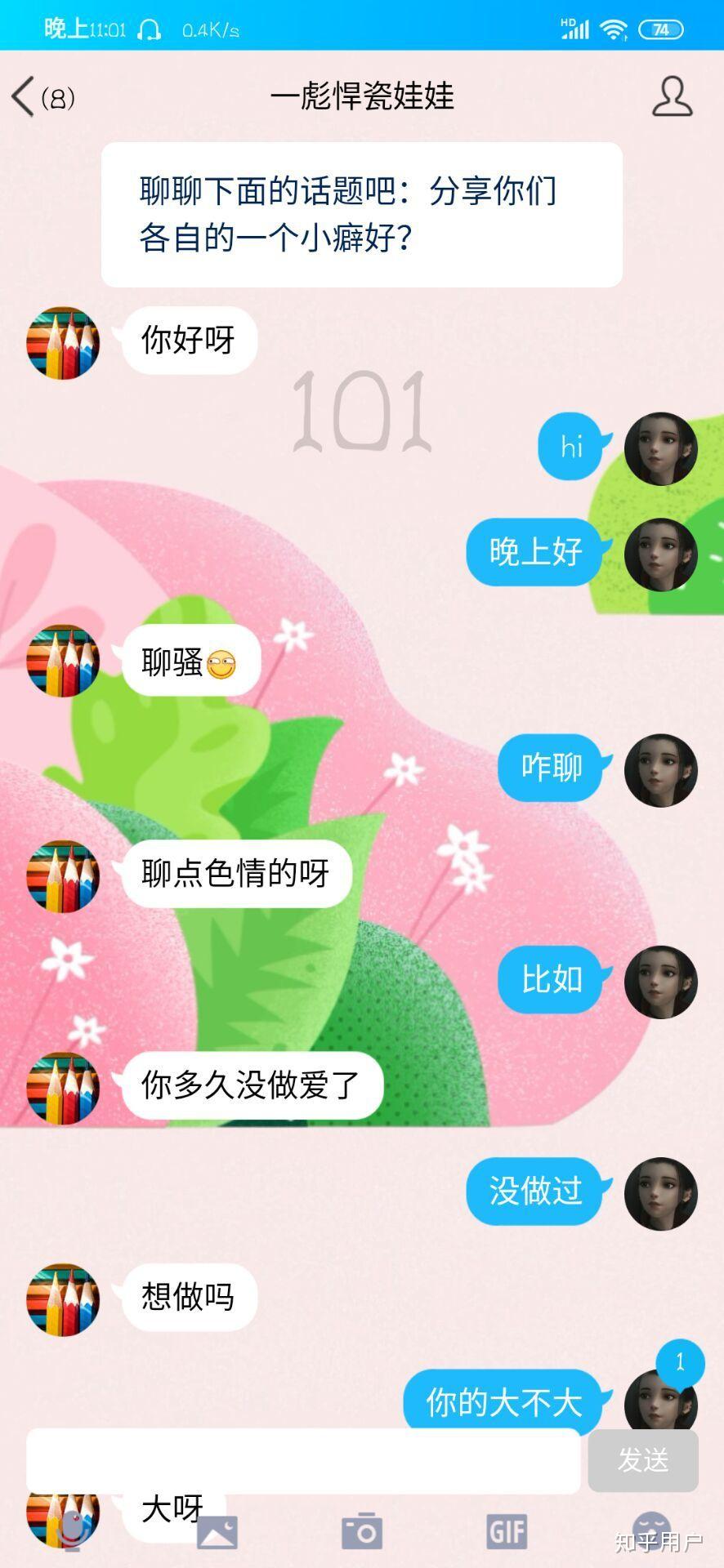This screenshot has height=1568, width=724.
Task: Tap the chat title 一彪悍瓷娃娃
Action: coord(362,96)
